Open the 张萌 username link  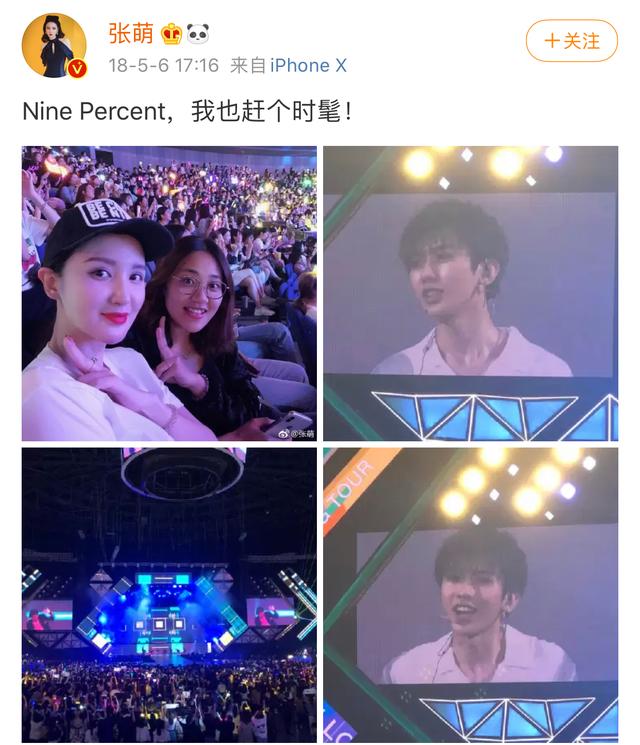click(131, 33)
